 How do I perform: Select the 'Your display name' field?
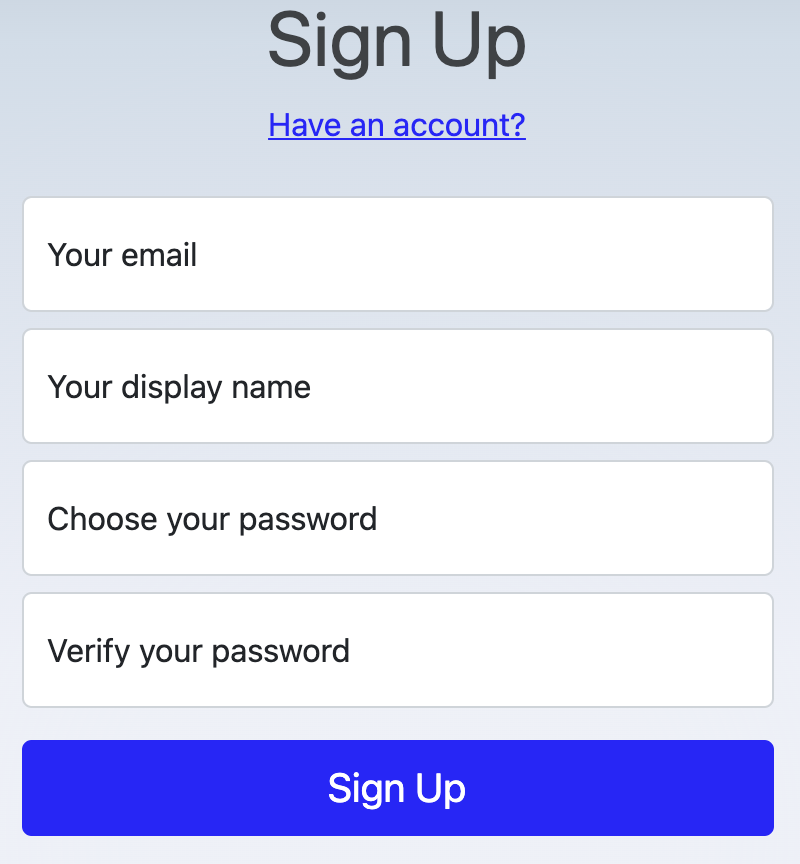pos(397,386)
